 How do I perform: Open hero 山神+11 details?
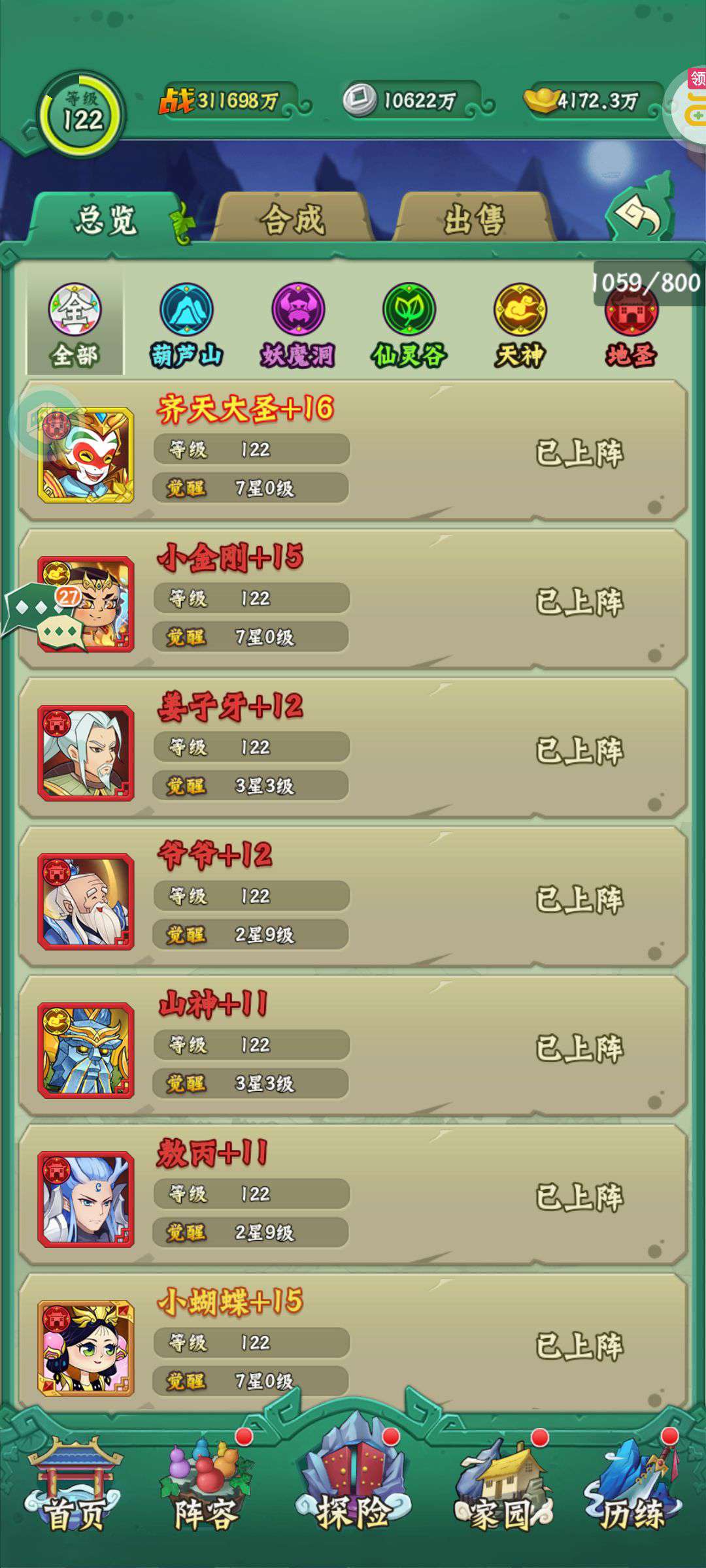(x=353, y=1046)
